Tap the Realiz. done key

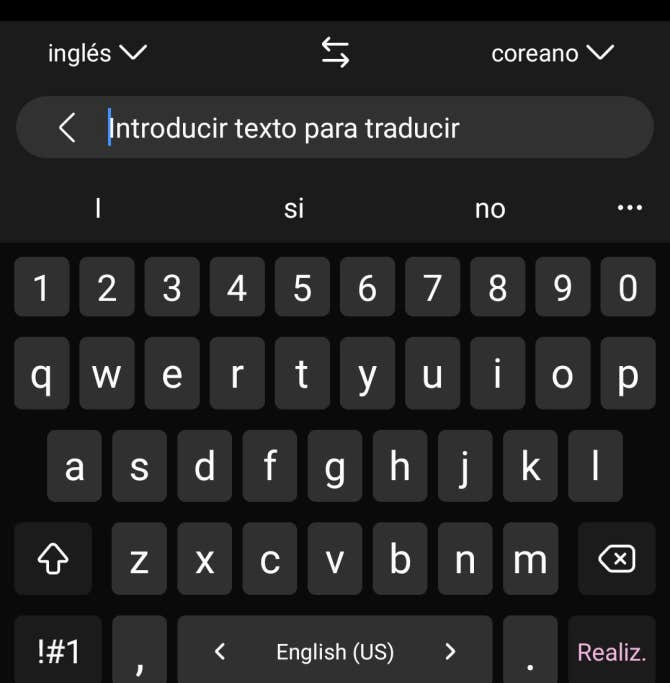coord(611,652)
